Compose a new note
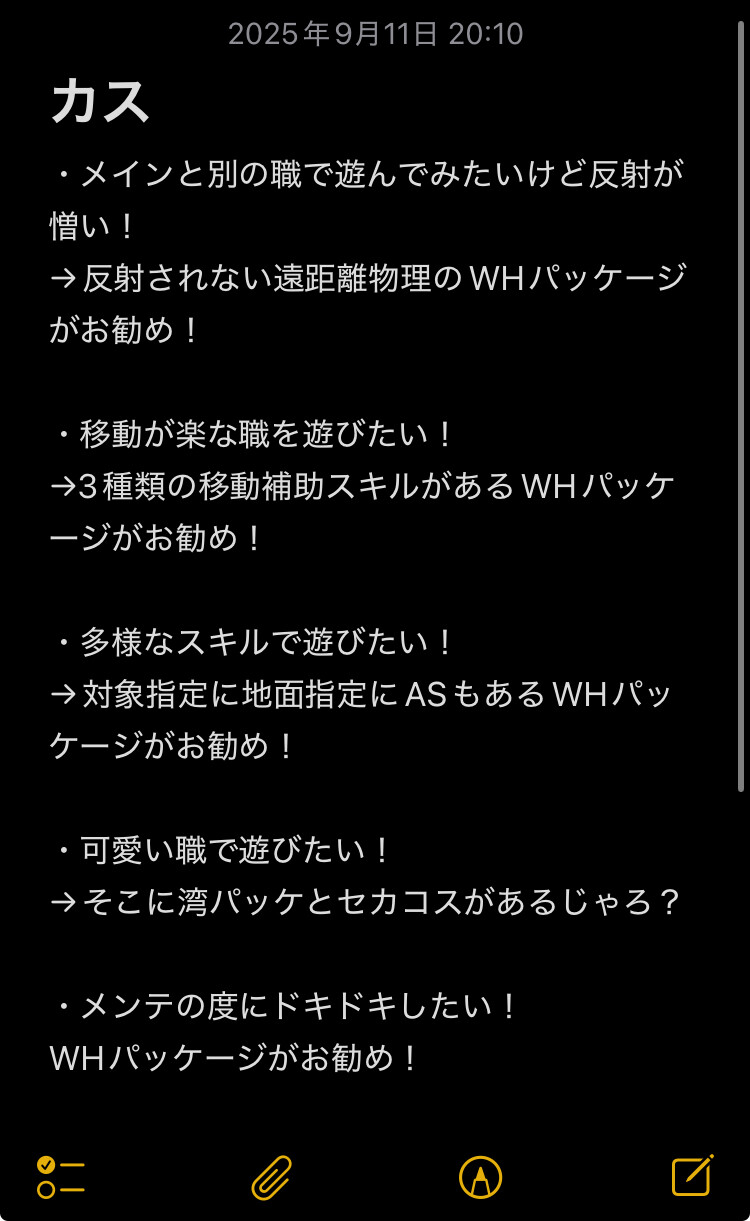This screenshot has height=1221, width=750. click(x=692, y=1175)
